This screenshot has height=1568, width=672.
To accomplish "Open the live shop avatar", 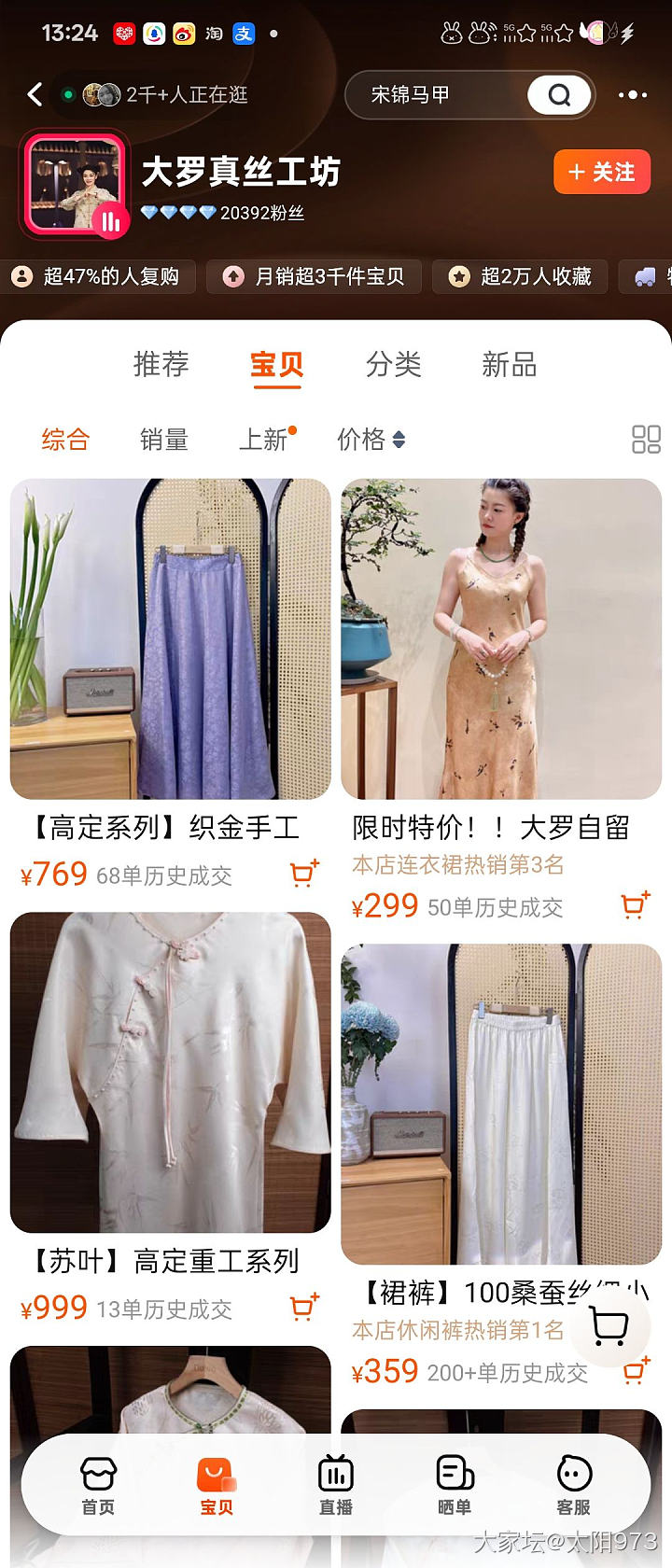I will tap(75, 183).
